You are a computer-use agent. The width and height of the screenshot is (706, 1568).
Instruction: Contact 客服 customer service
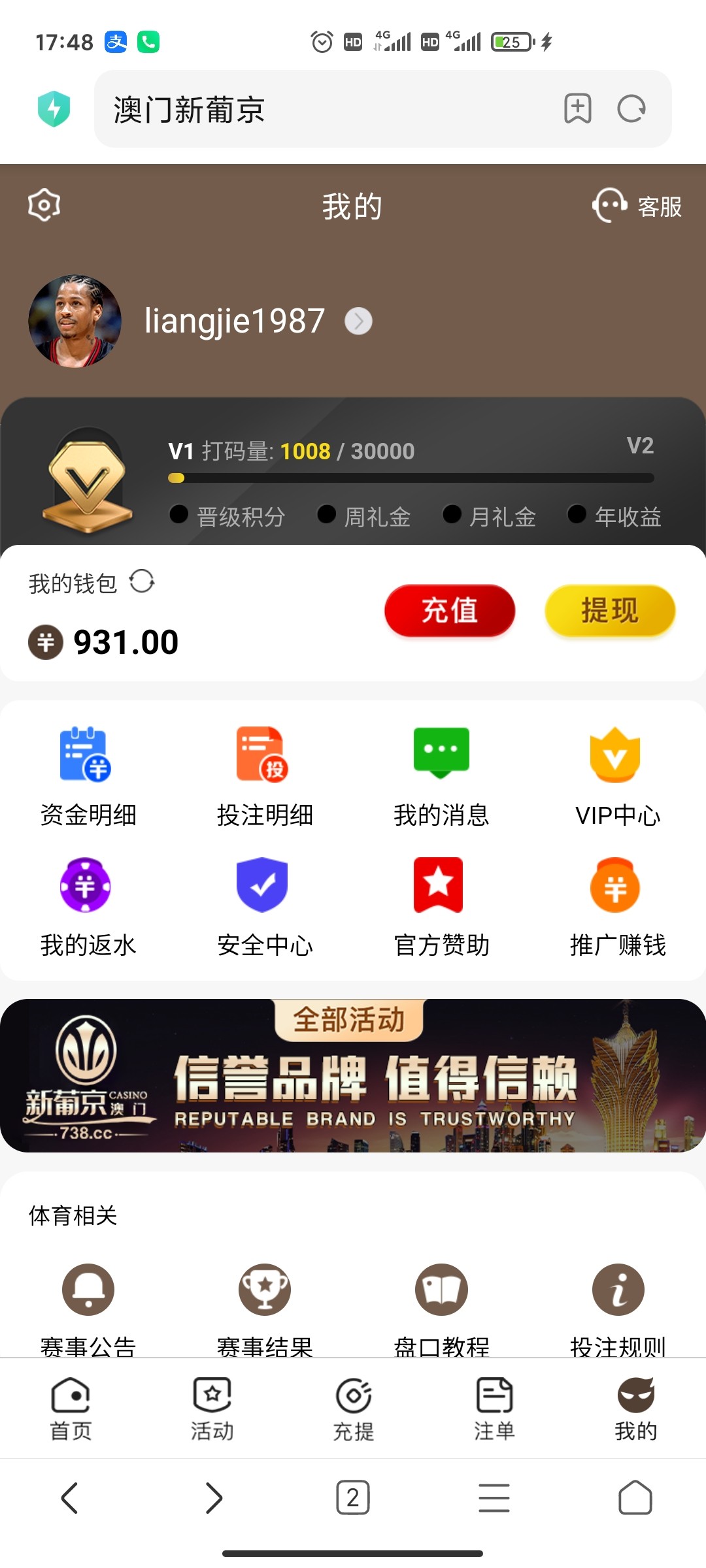point(637,206)
